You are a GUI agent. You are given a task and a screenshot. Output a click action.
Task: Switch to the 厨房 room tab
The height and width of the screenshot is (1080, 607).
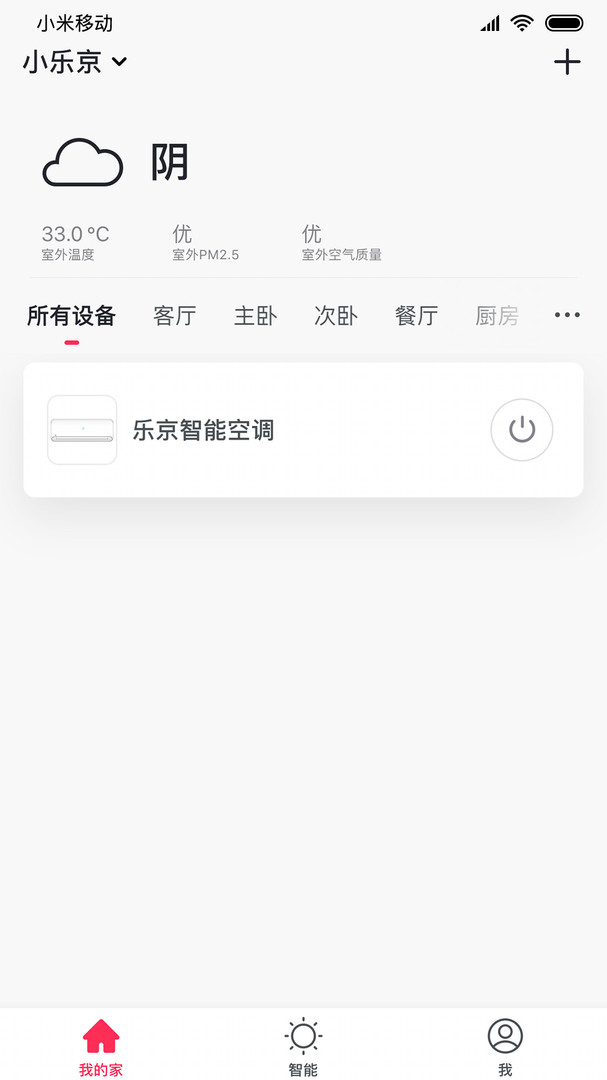[x=497, y=317]
